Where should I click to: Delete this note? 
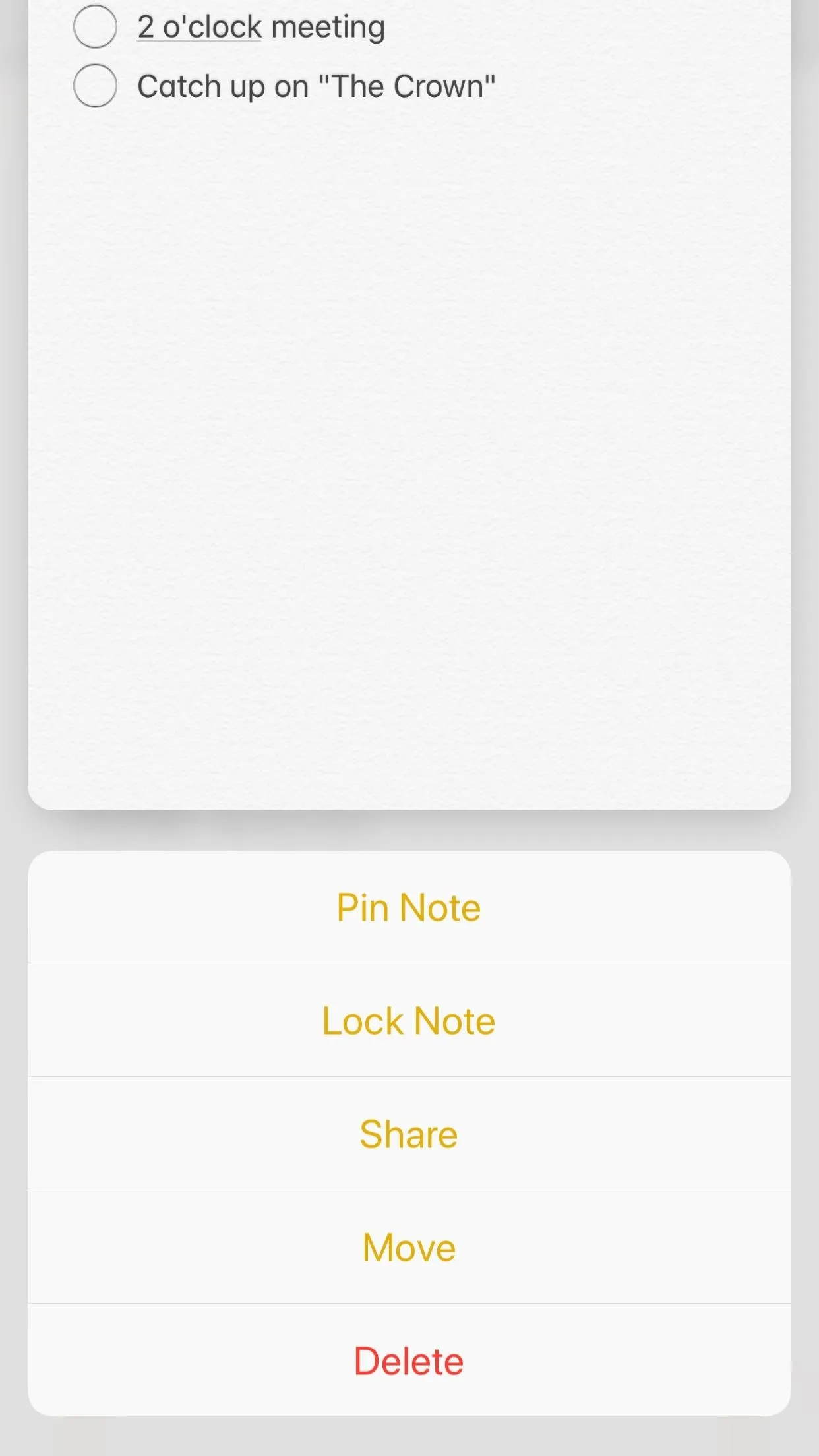pyautogui.click(x=409, y=1360)
